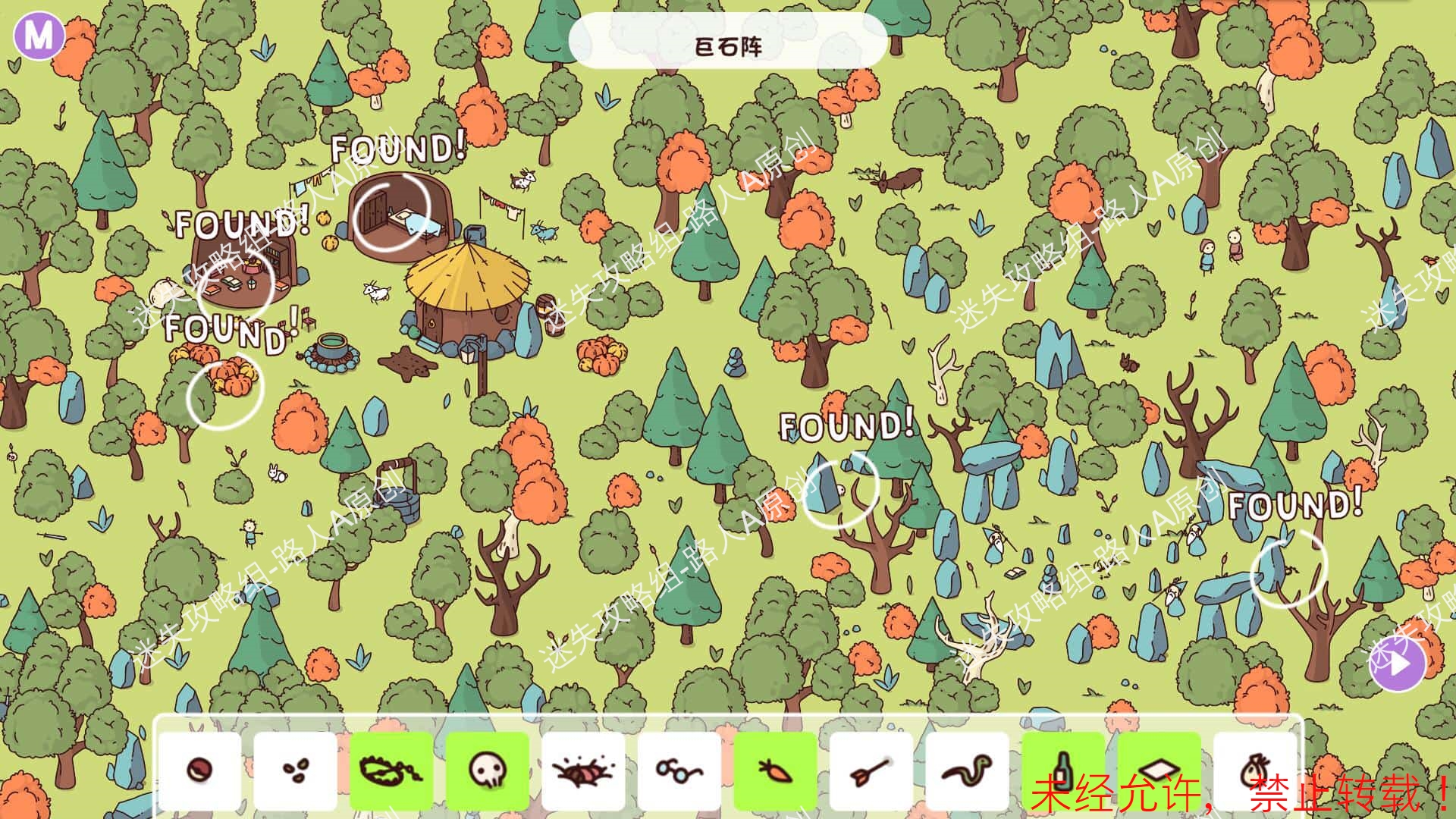1456x819 pixels.
Task: Select the carrot item in the tray
Action: click(x=775, y=771)
